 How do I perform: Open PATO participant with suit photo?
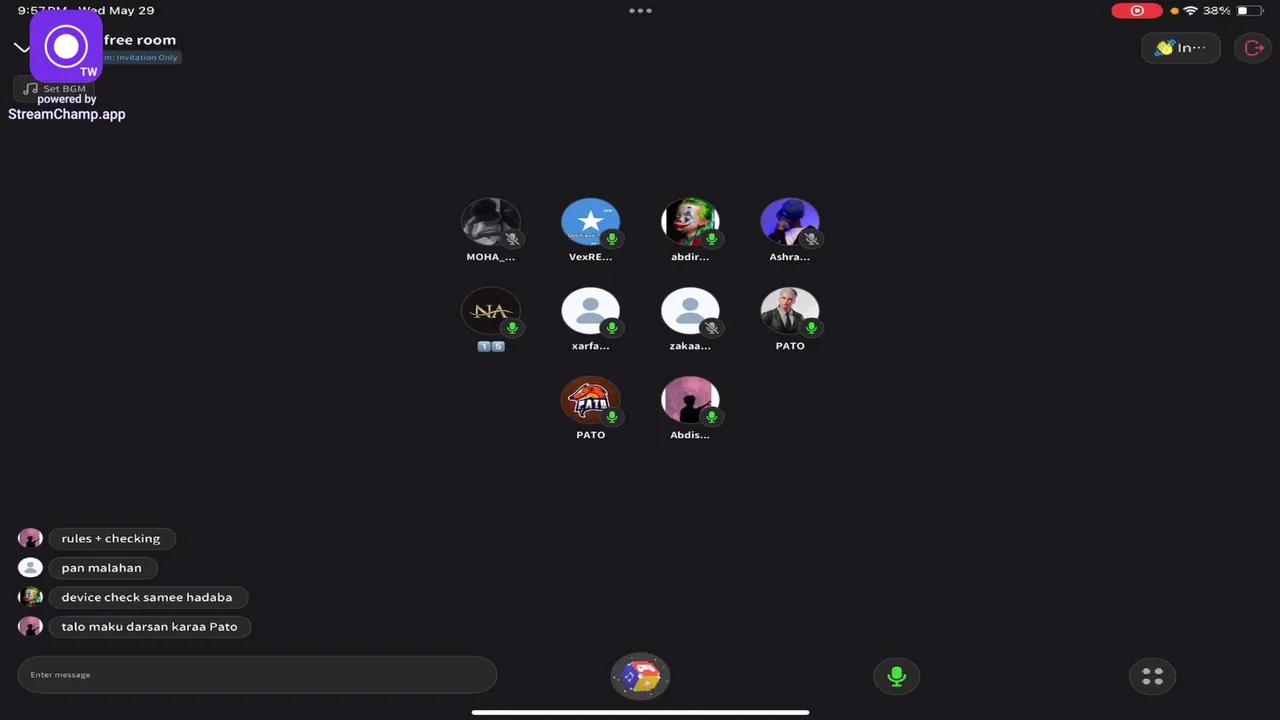point(790,312)
